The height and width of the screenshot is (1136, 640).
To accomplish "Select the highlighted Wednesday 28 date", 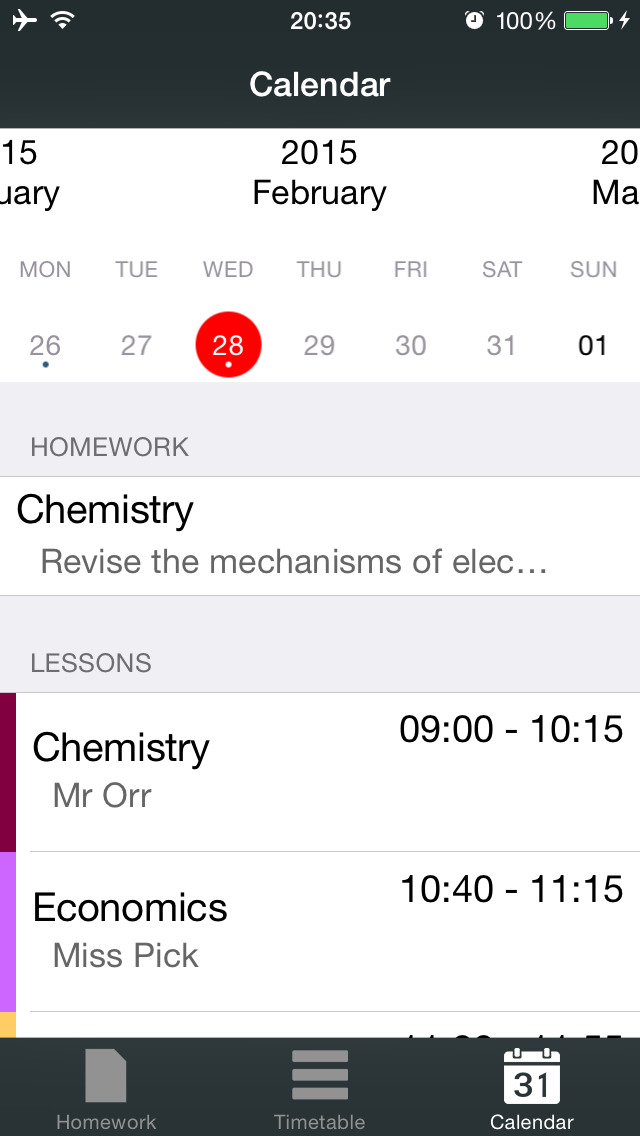I will [228, 345].
